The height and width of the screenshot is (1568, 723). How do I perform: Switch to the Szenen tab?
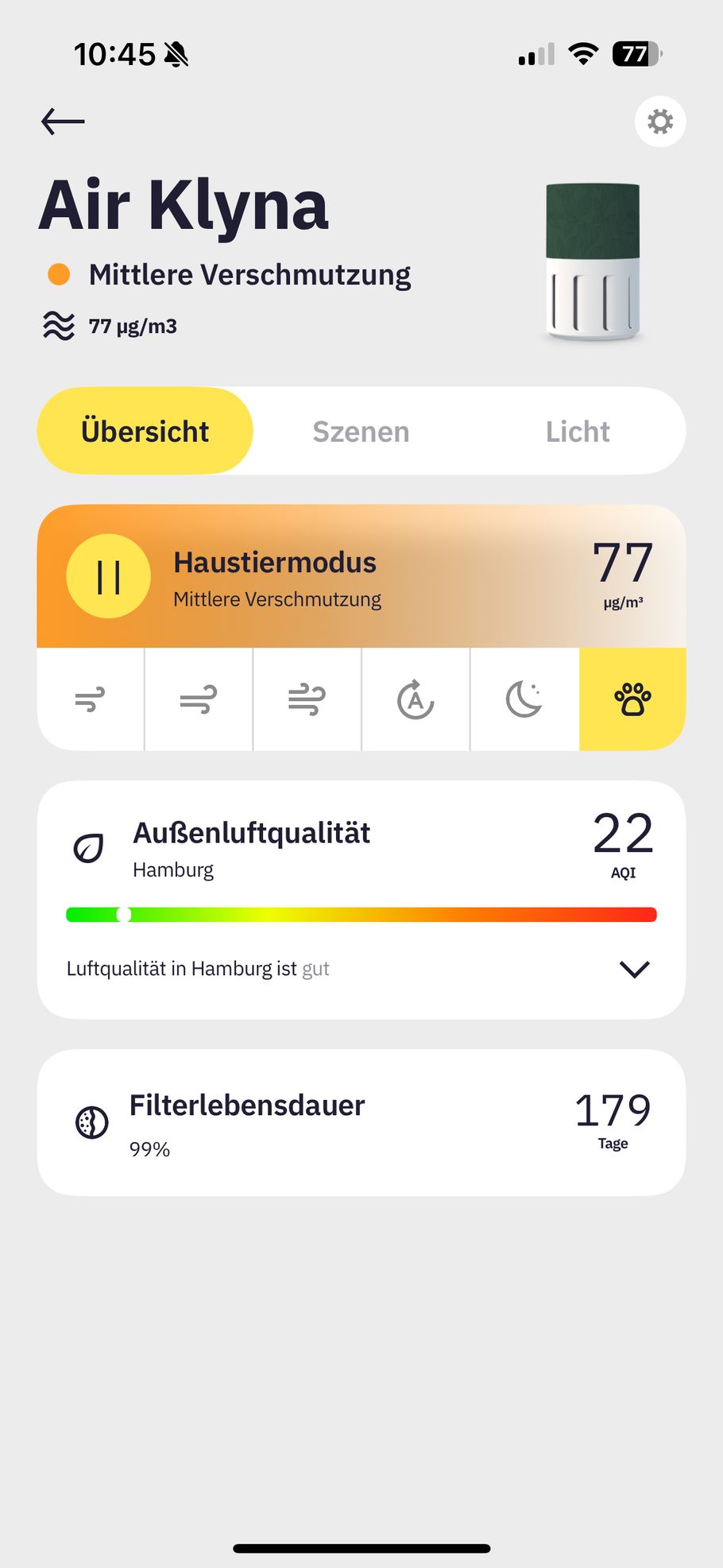(361, 432)
